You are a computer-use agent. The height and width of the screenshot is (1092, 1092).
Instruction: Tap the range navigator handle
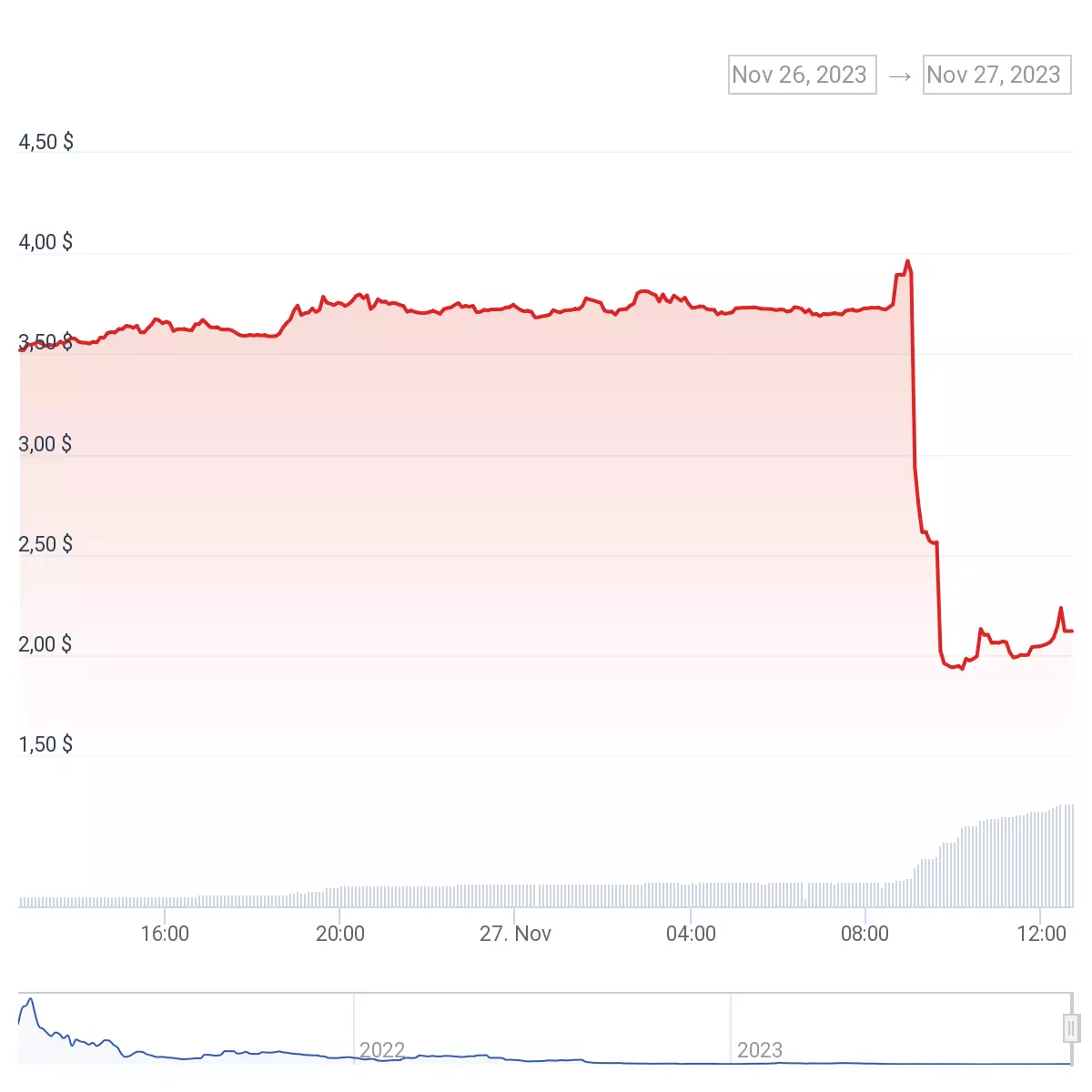click(1071, 1028)
